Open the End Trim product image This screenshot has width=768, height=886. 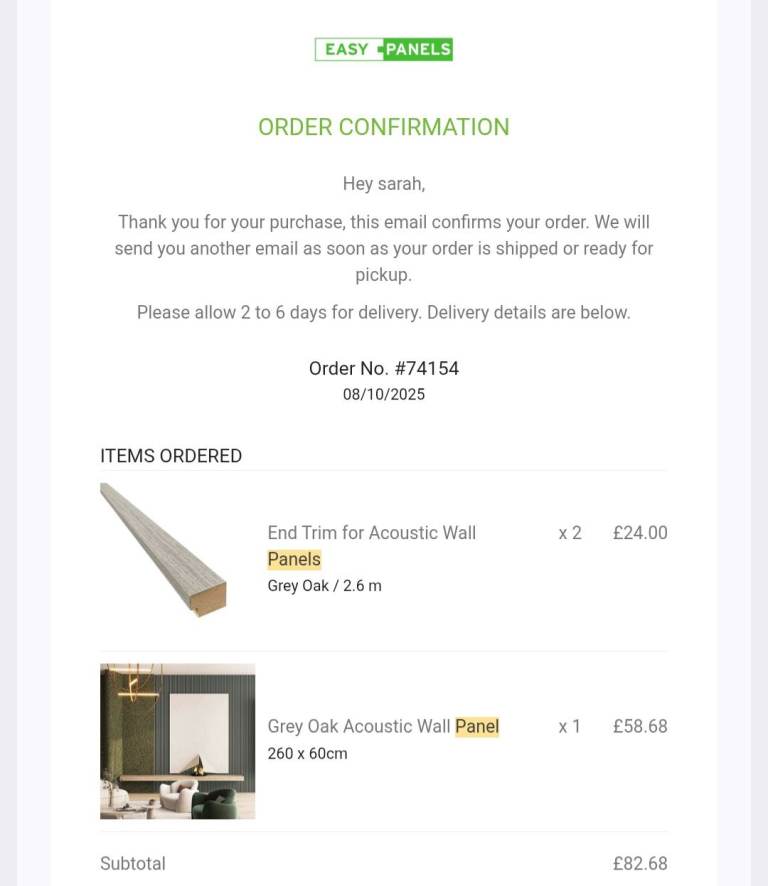pyautogui.click(x=165, y=549)
